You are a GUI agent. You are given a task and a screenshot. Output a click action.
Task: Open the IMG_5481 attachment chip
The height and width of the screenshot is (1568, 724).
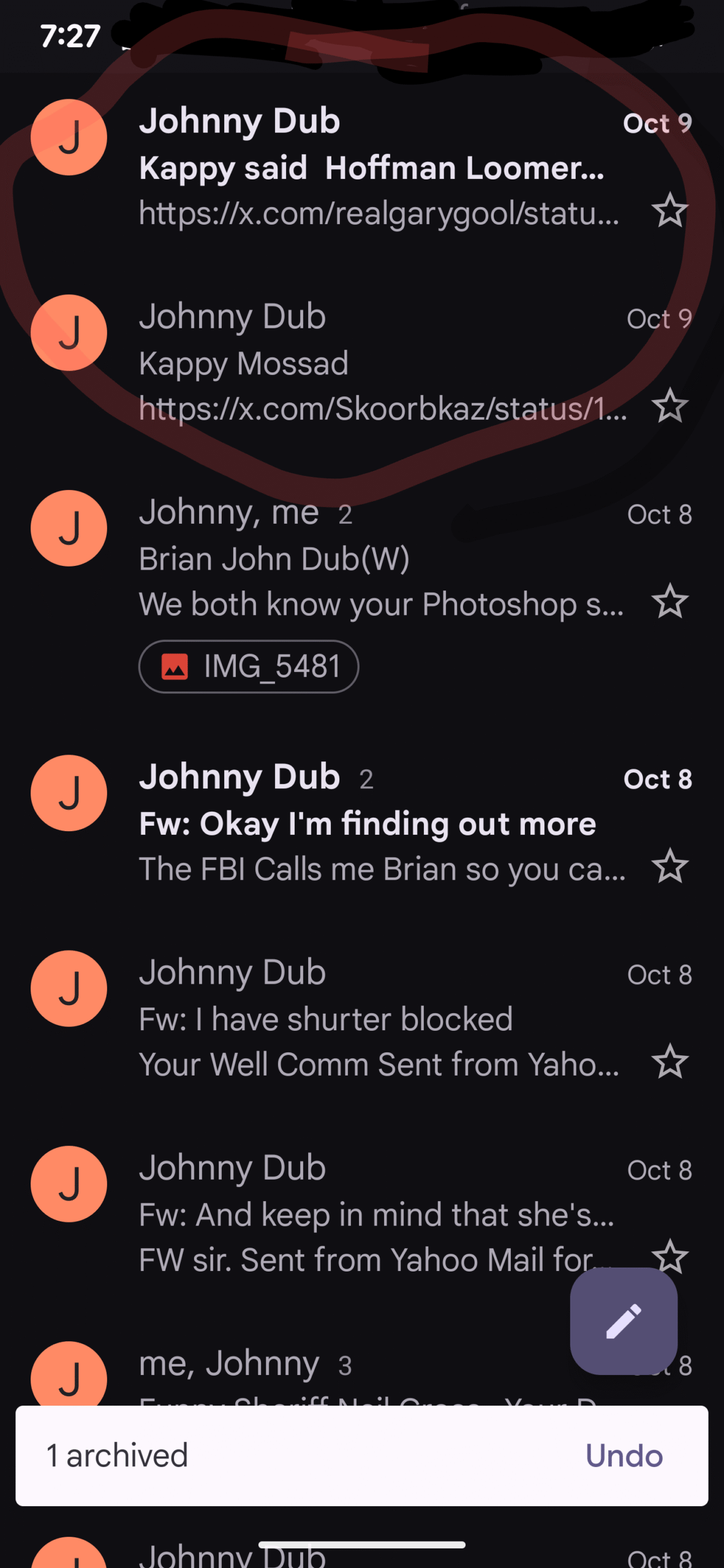[249, 666]
